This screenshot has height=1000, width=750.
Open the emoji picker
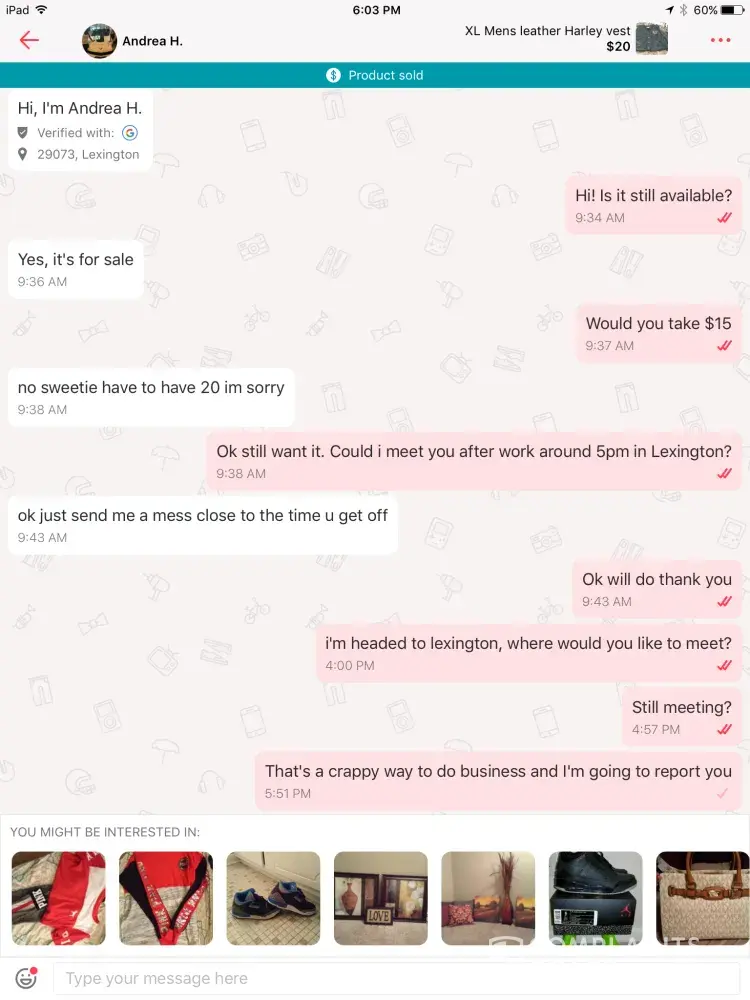tap(26, 978)
